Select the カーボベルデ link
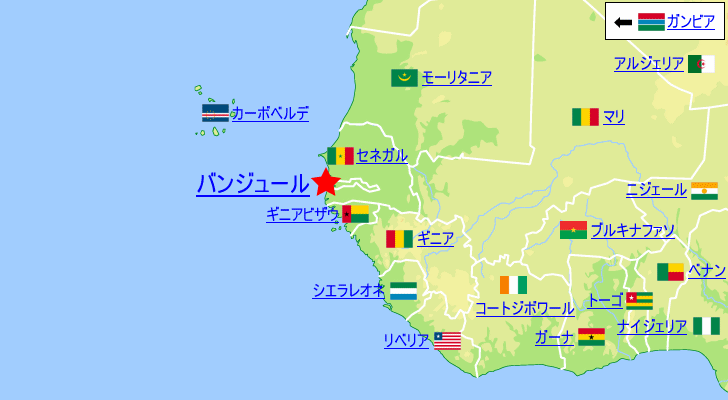 (x=270, y=114)
